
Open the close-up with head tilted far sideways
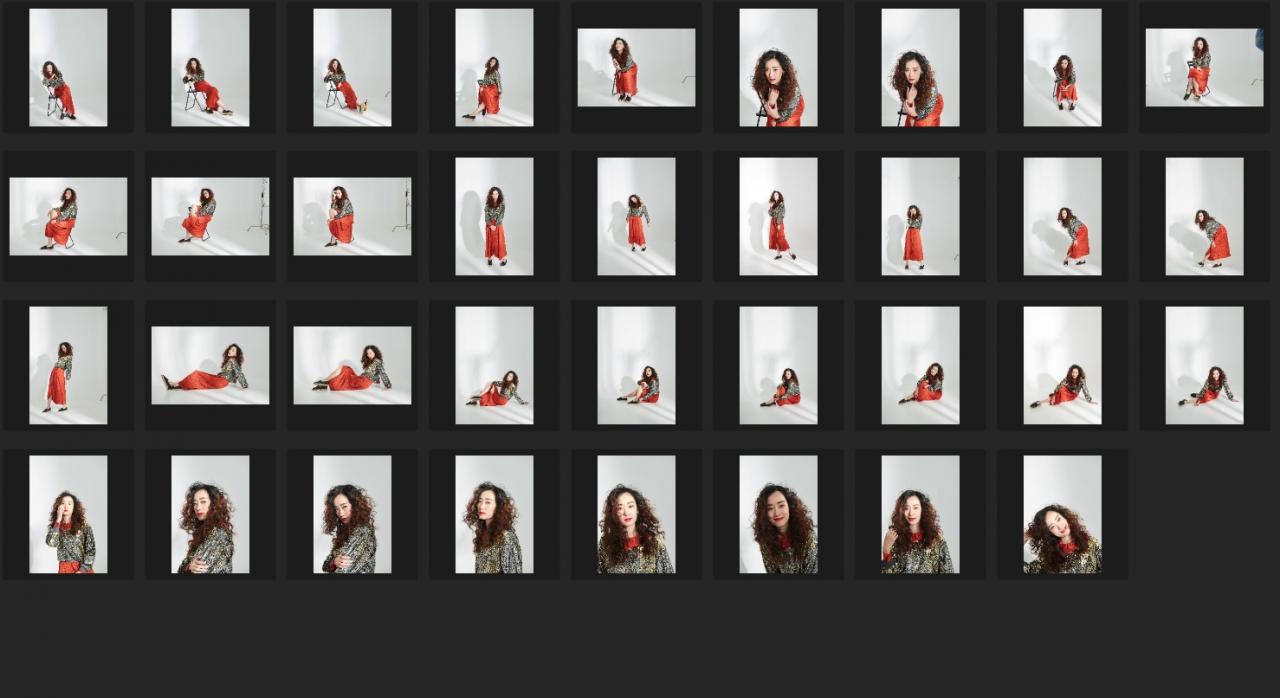(1062, 514)
